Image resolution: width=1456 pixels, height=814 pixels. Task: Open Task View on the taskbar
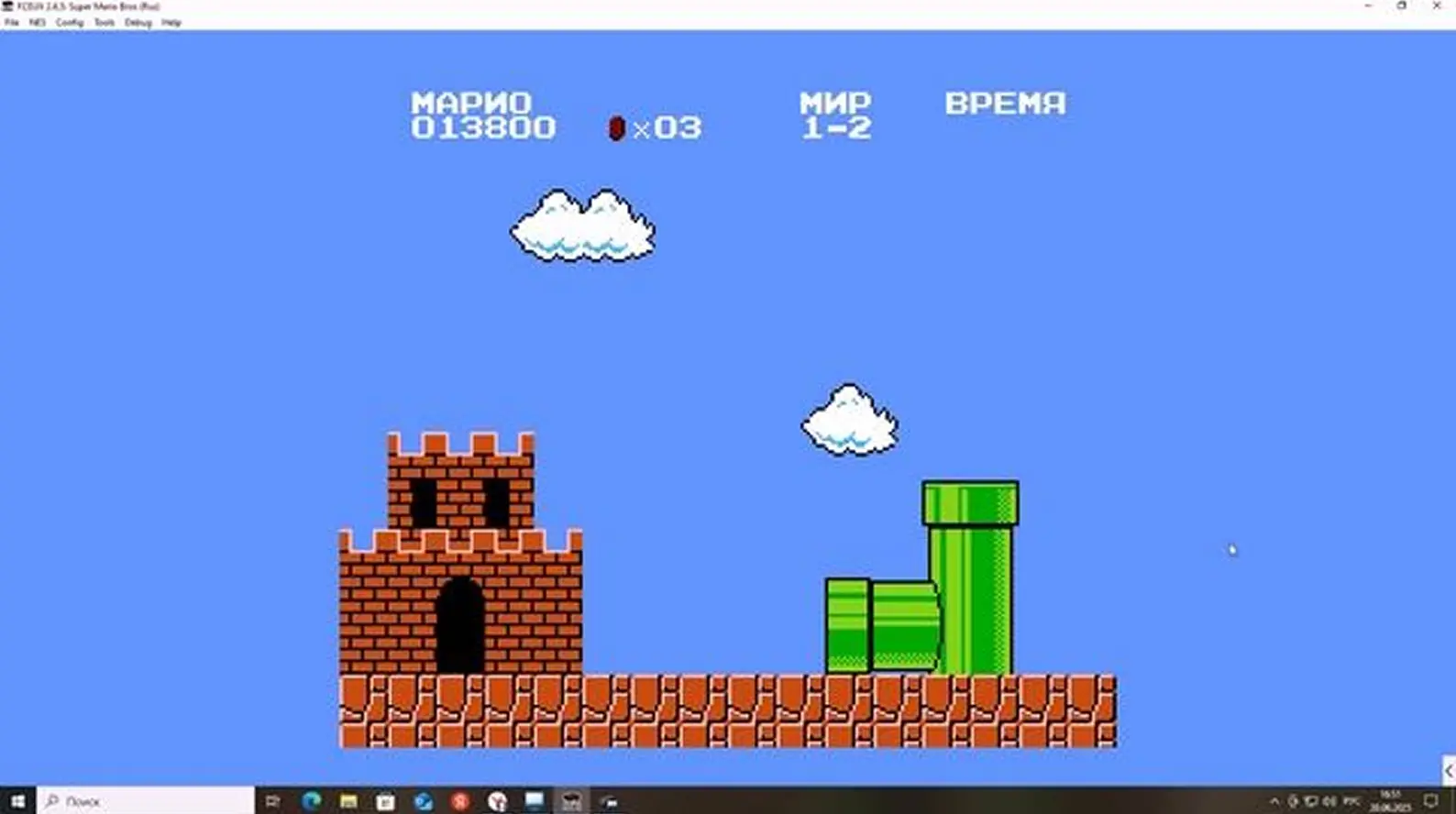click(272, 801)
